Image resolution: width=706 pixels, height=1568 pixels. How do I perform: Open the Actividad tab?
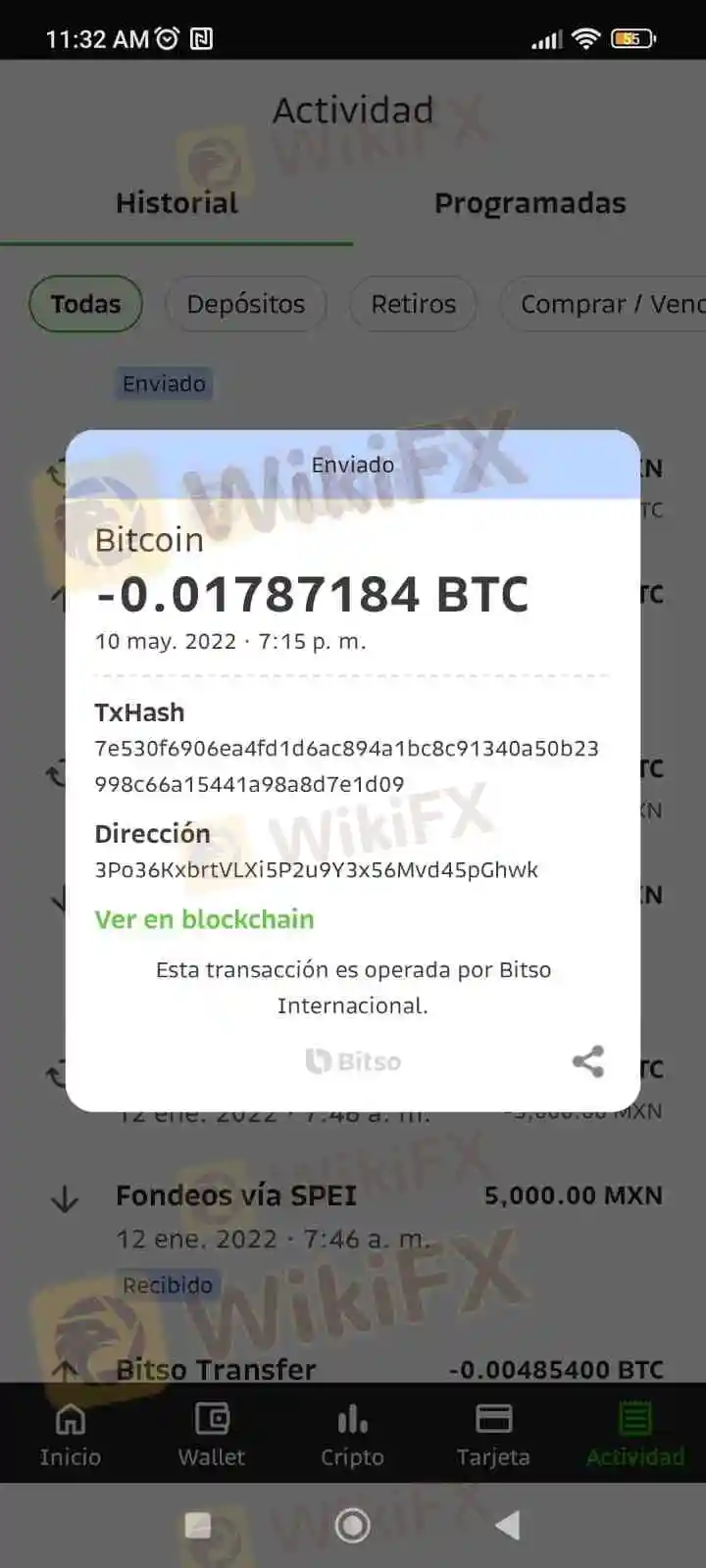click(x=634, y=1434)
